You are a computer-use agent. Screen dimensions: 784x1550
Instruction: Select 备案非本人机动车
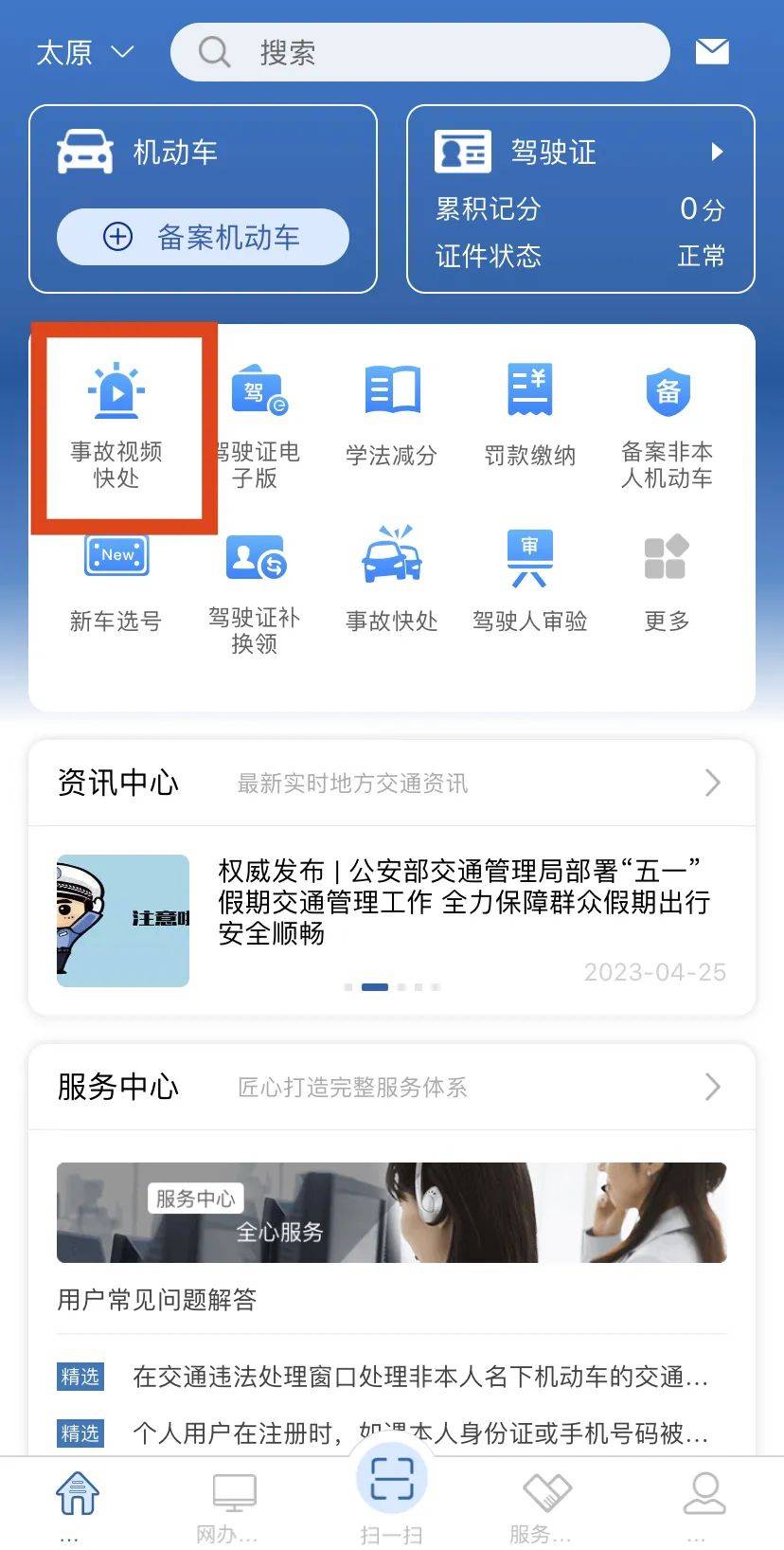pyautogui.click(x=668, y=424)
